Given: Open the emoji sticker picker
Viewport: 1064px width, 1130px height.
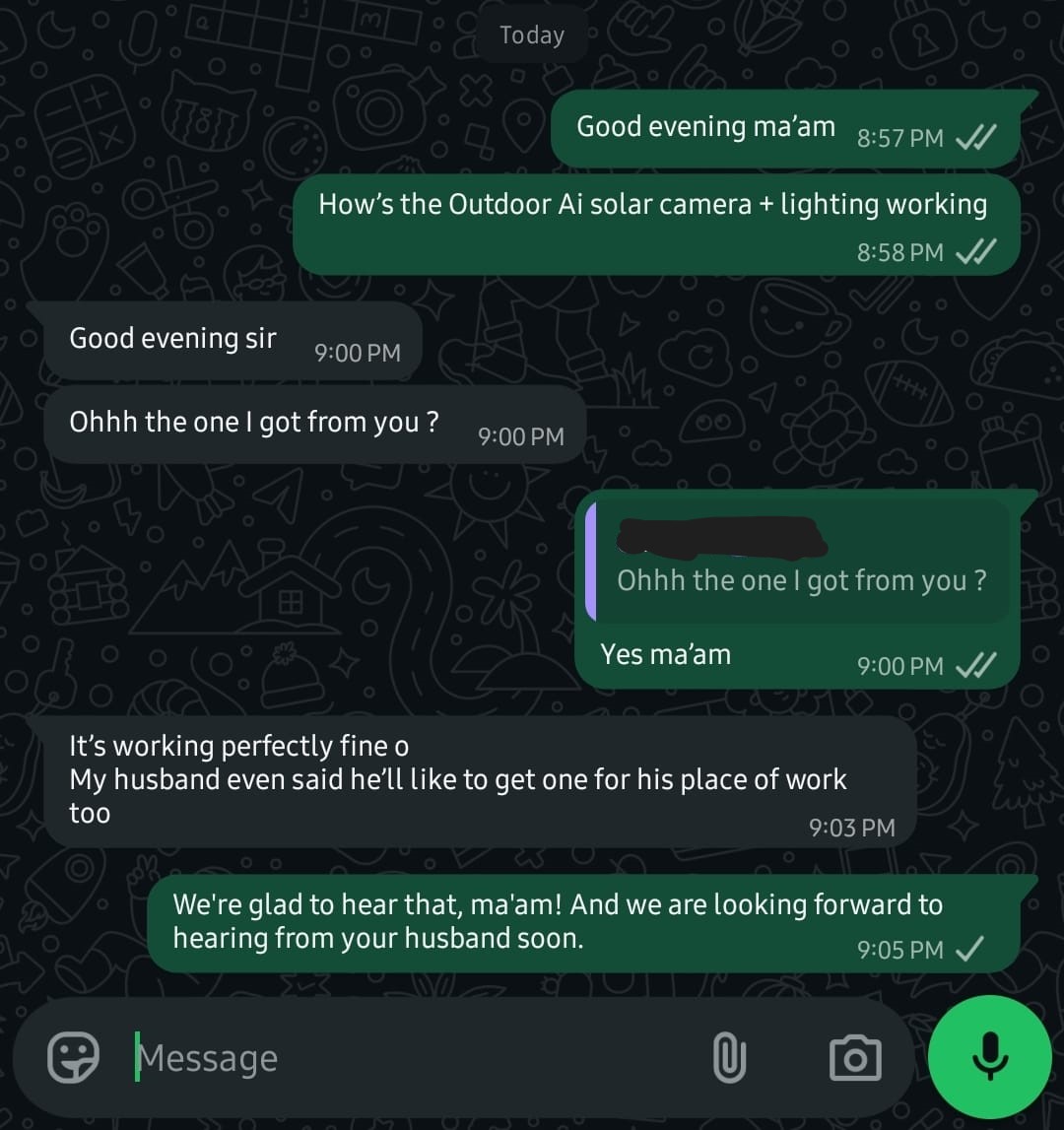Looking at the screenshot, I should (74, 1058).
